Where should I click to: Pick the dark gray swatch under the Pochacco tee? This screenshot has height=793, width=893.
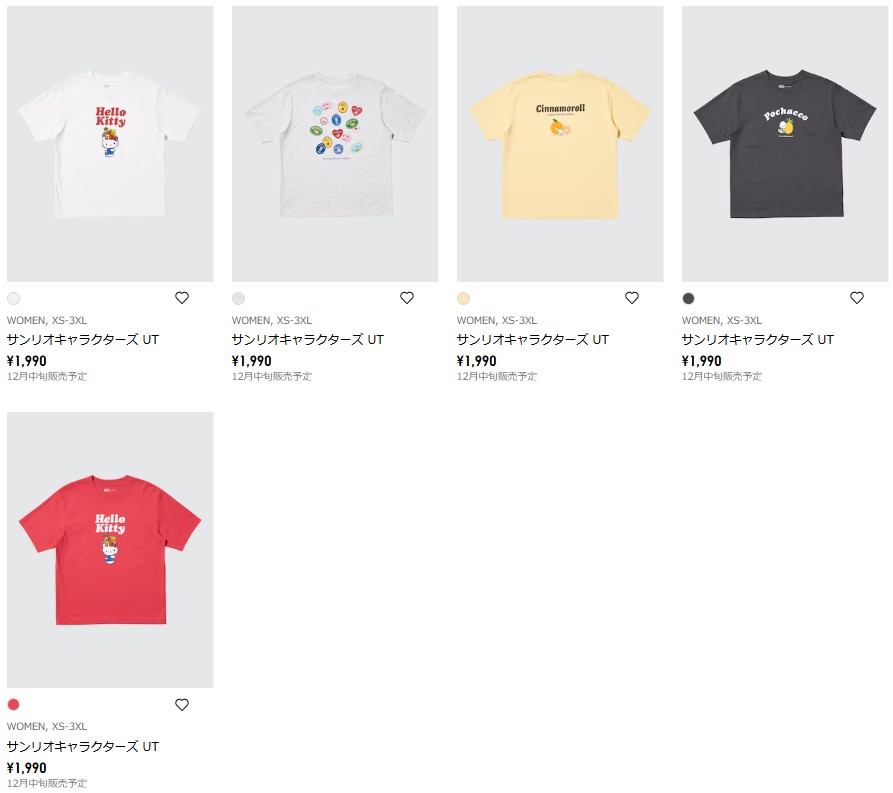(x=689, y=298)
